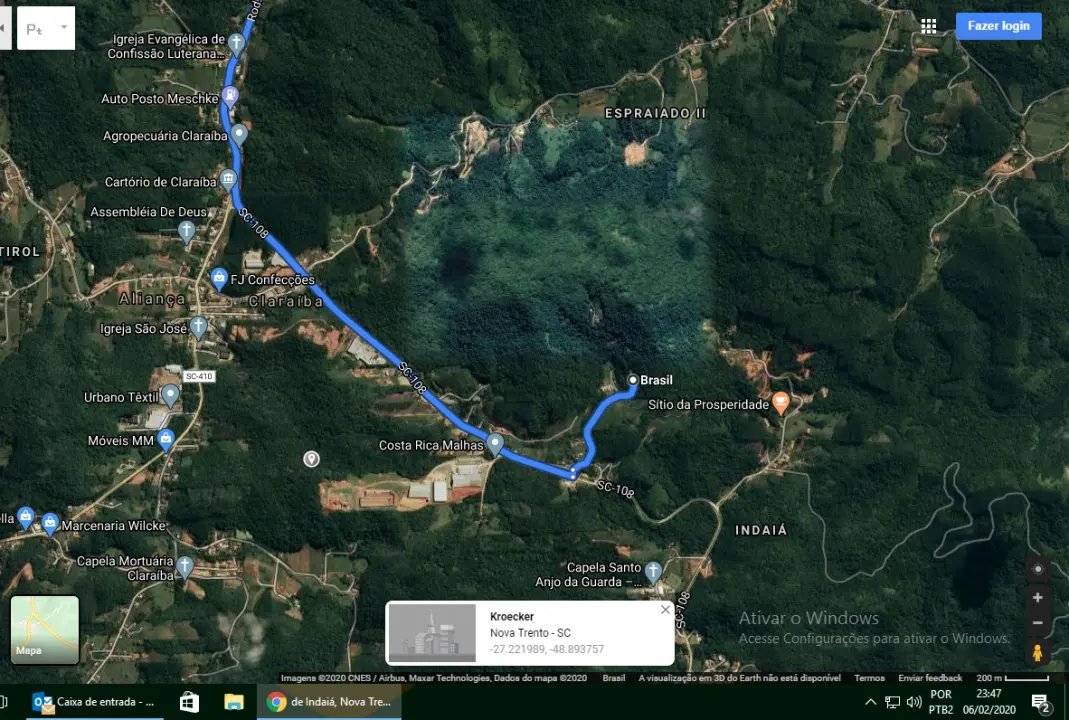
Task: Open Cartório de Claraíba place marker
Action: click(229, 181)
